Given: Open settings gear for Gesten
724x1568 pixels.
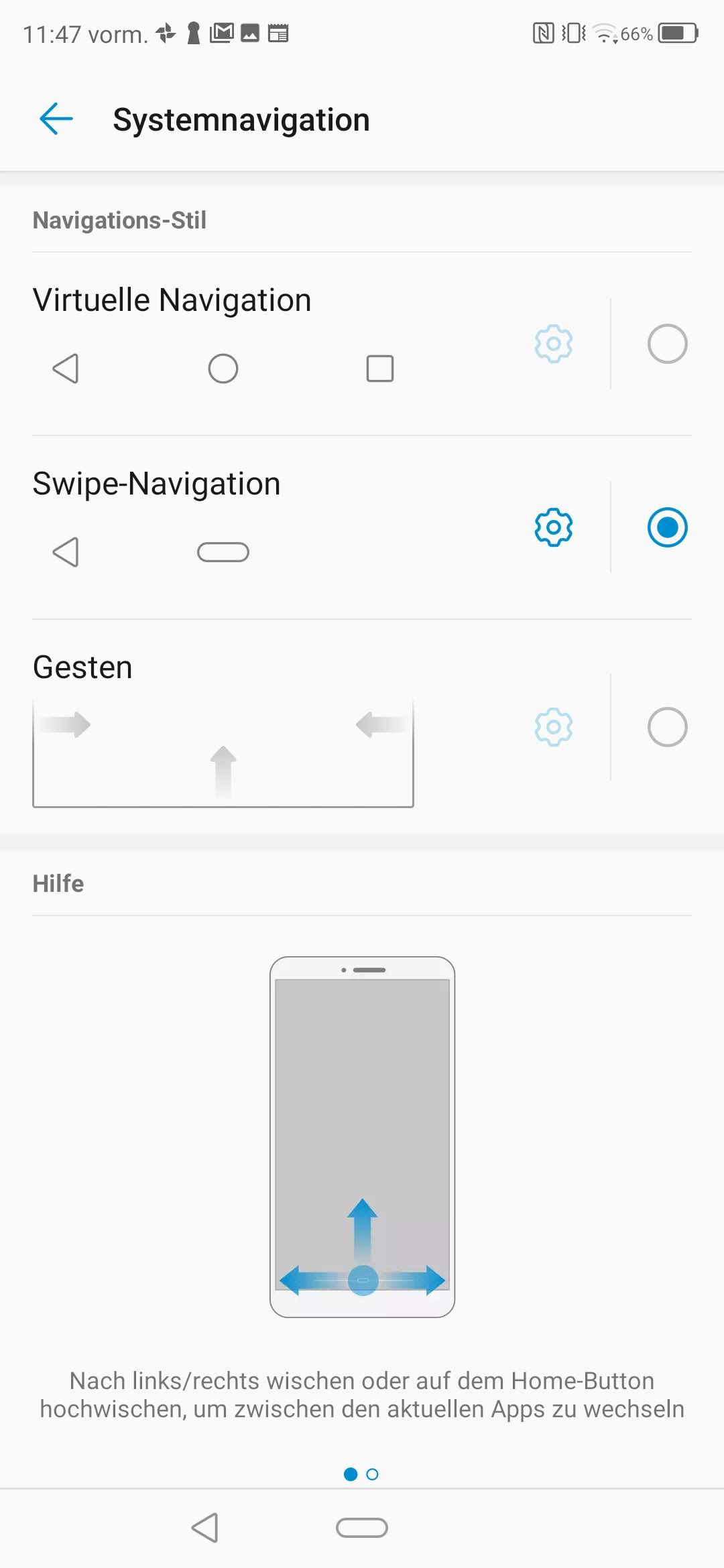Looking at the screenshot, I should point(554,727).
